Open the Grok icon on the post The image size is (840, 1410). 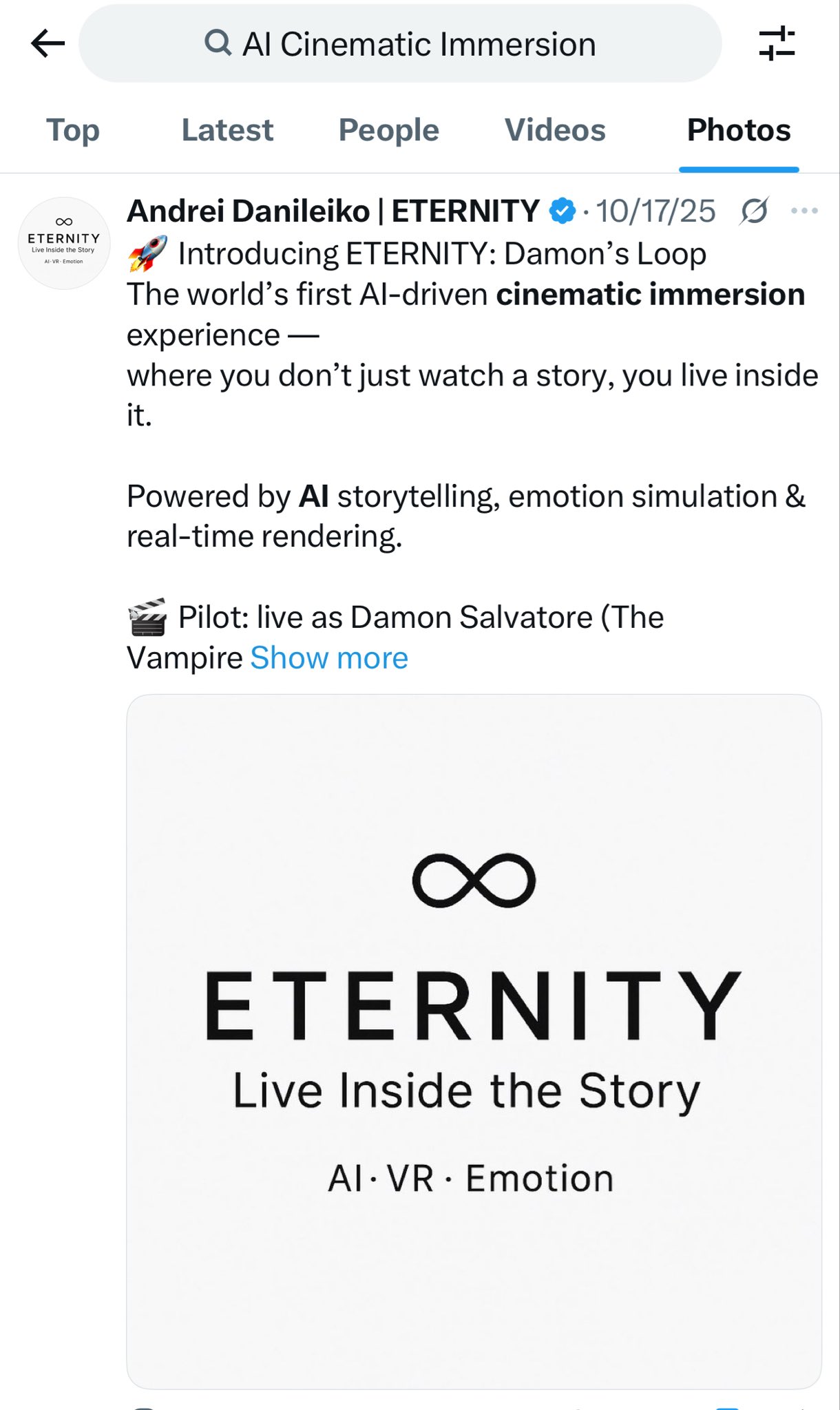(x=754, y=211)
